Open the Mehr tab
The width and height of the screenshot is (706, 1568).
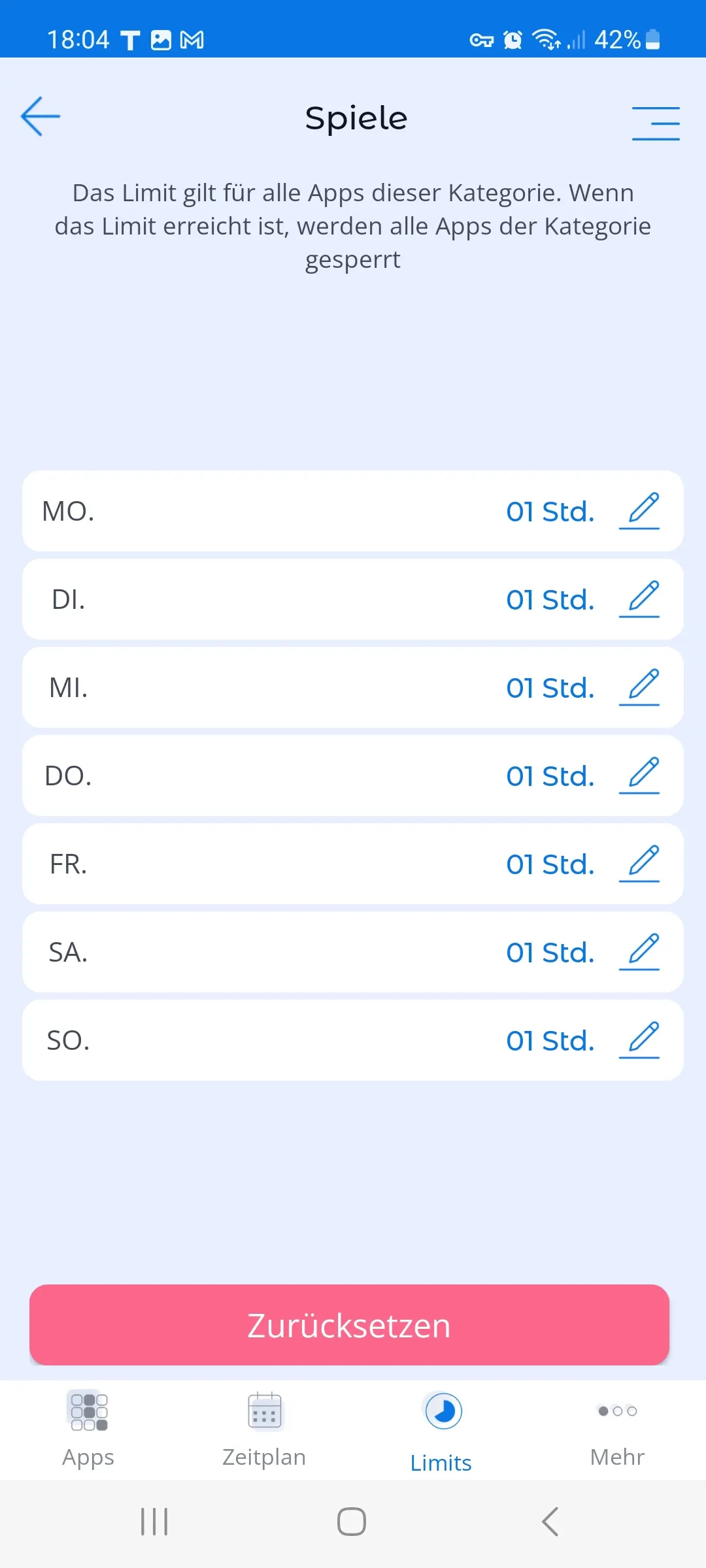pos(617,1429)
